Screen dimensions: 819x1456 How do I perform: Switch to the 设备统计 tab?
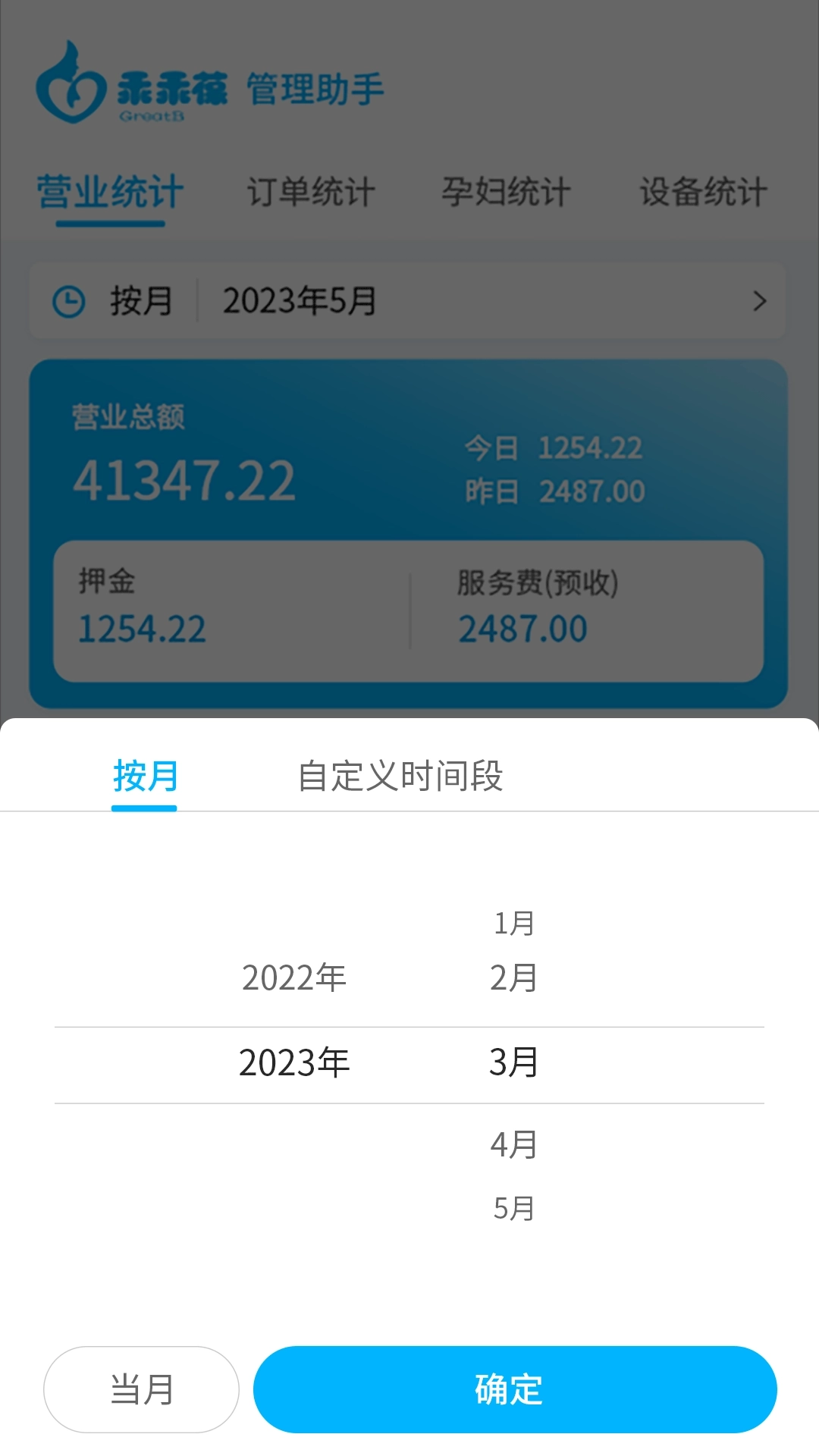click(x=704, y=192)
